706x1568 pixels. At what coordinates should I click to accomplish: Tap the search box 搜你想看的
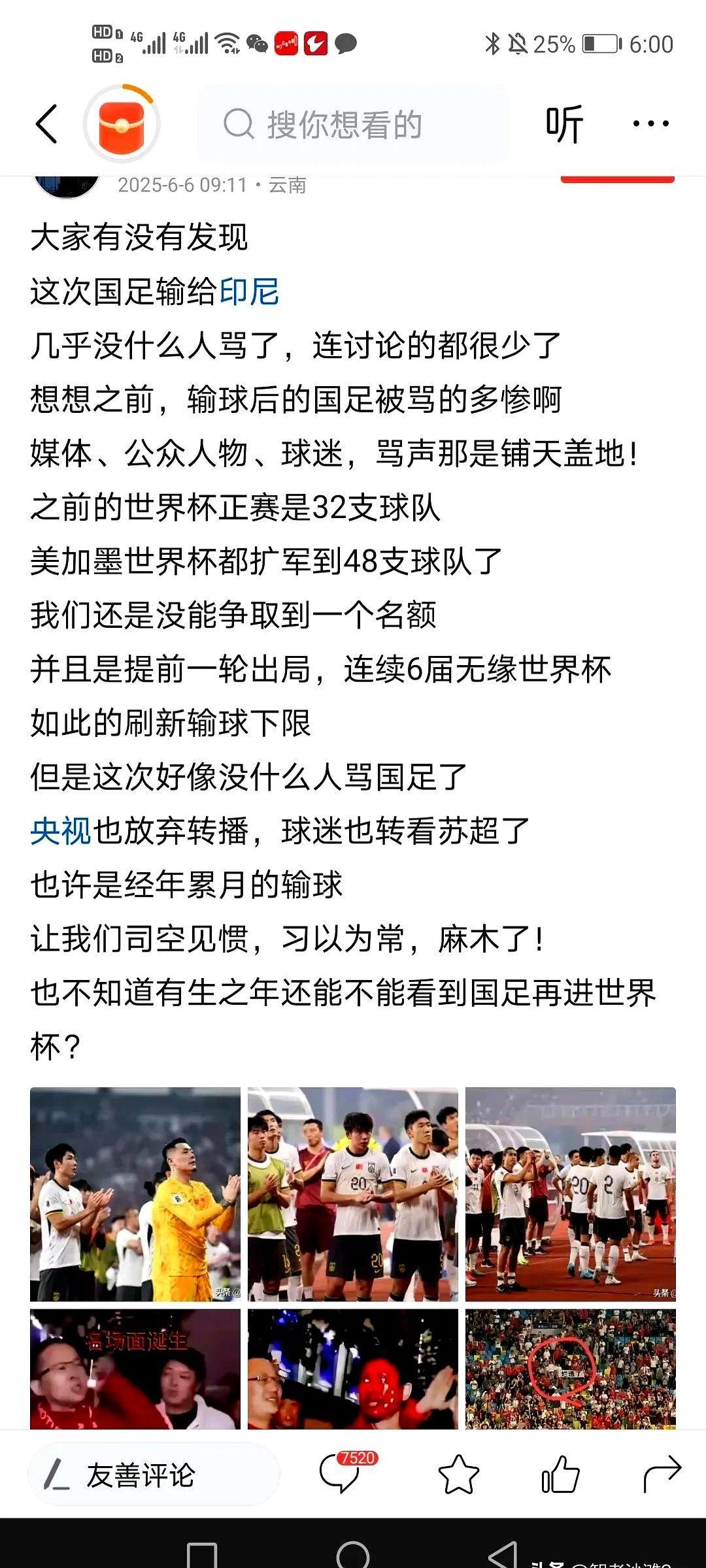[353, 123]
